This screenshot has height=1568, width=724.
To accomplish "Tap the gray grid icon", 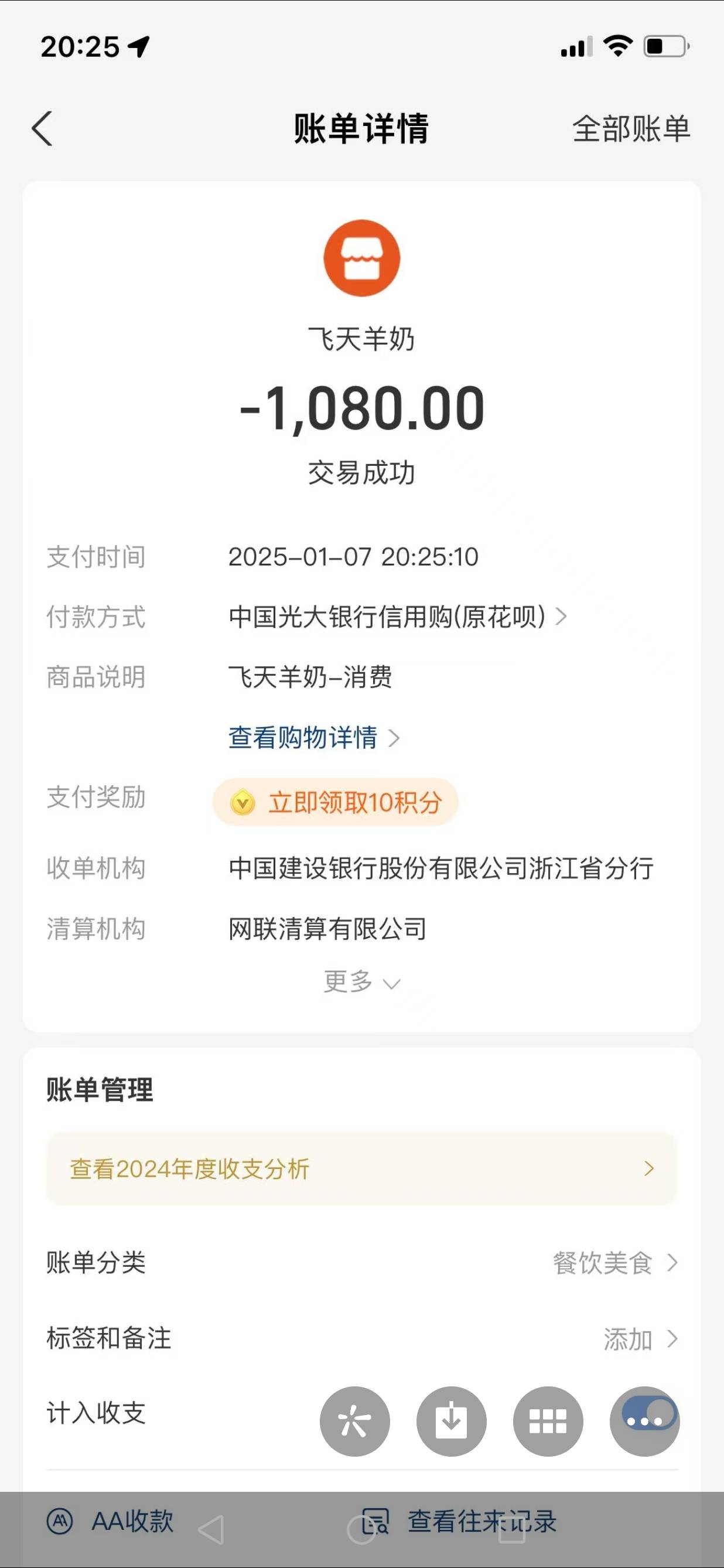I will (x=548, y=1422).
